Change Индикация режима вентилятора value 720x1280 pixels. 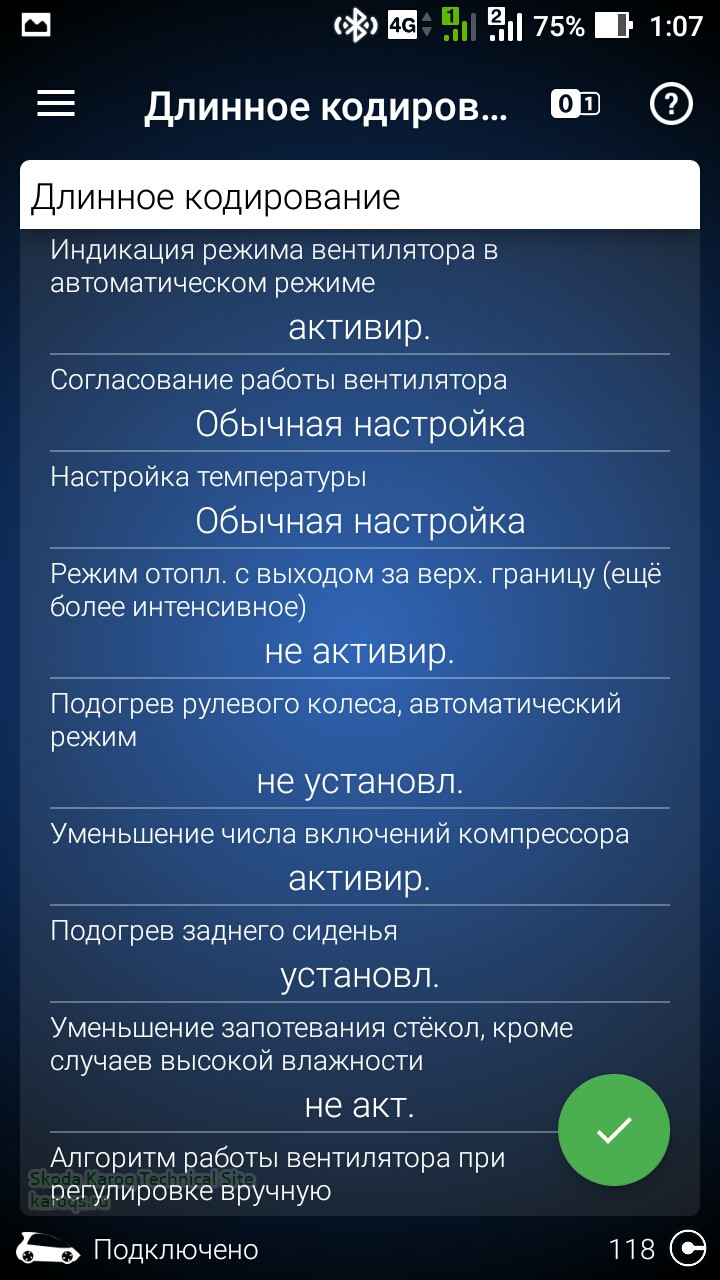[359, 328]
